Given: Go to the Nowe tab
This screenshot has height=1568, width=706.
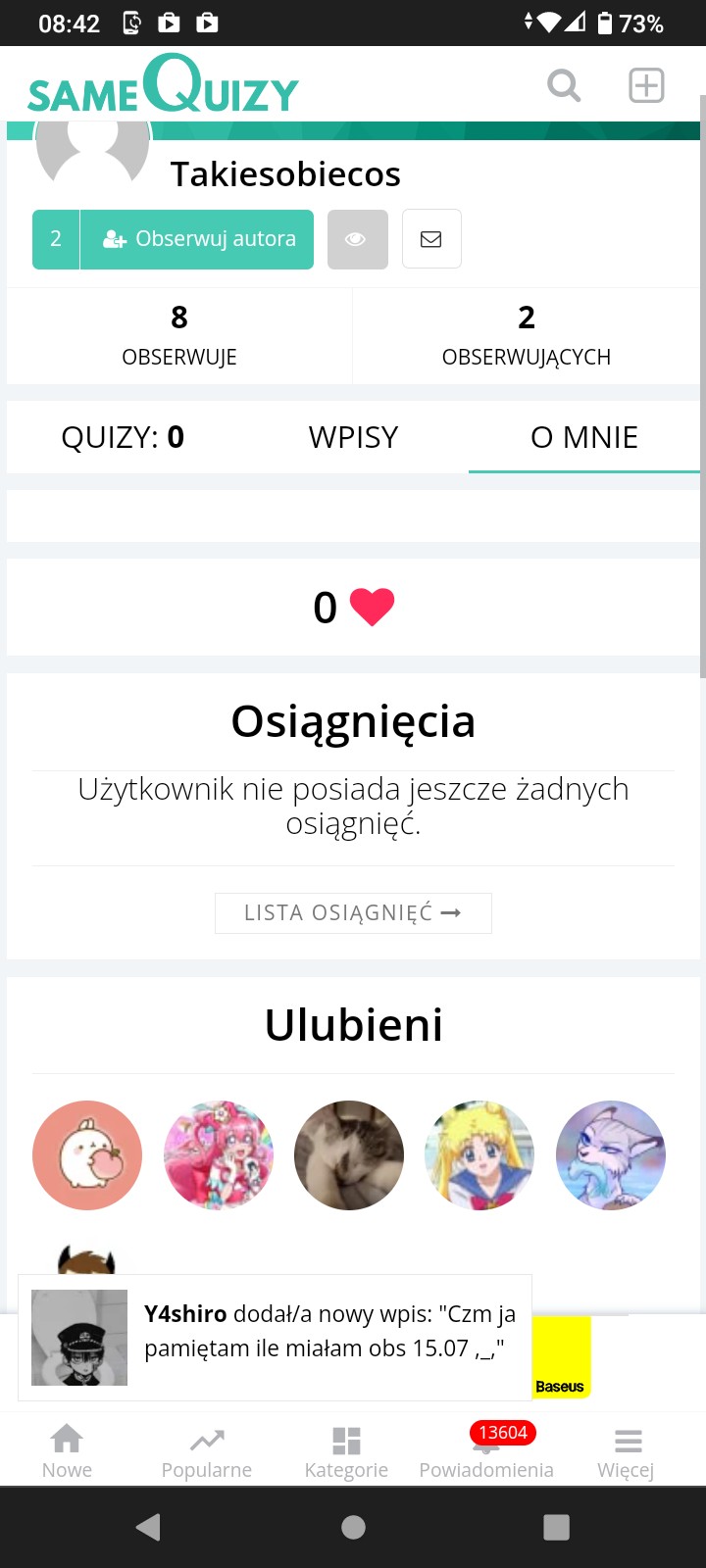Looking at the screenshot, I should point(67,1450).
